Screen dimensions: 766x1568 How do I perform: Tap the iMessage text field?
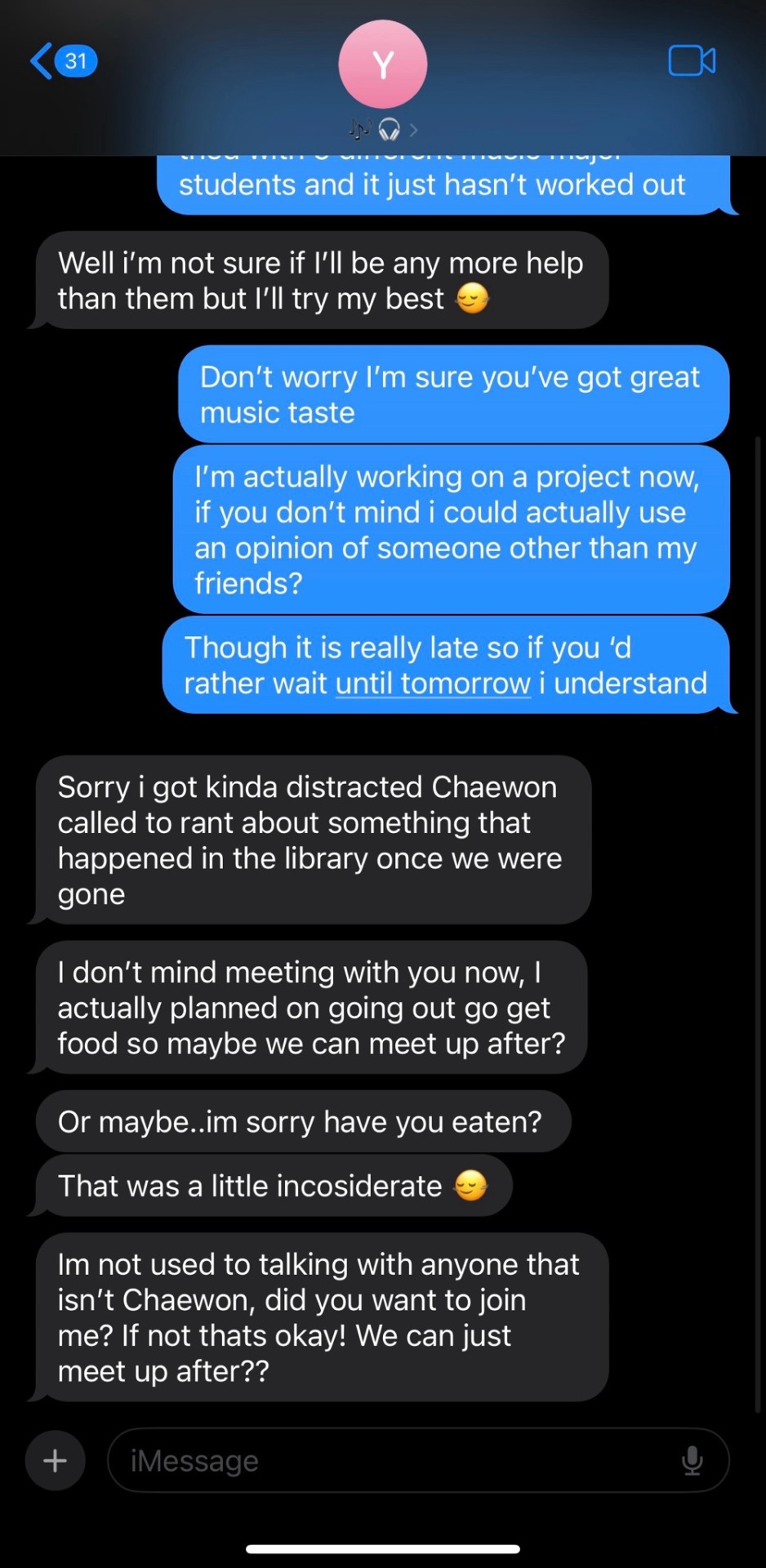tap(392, 1459)
